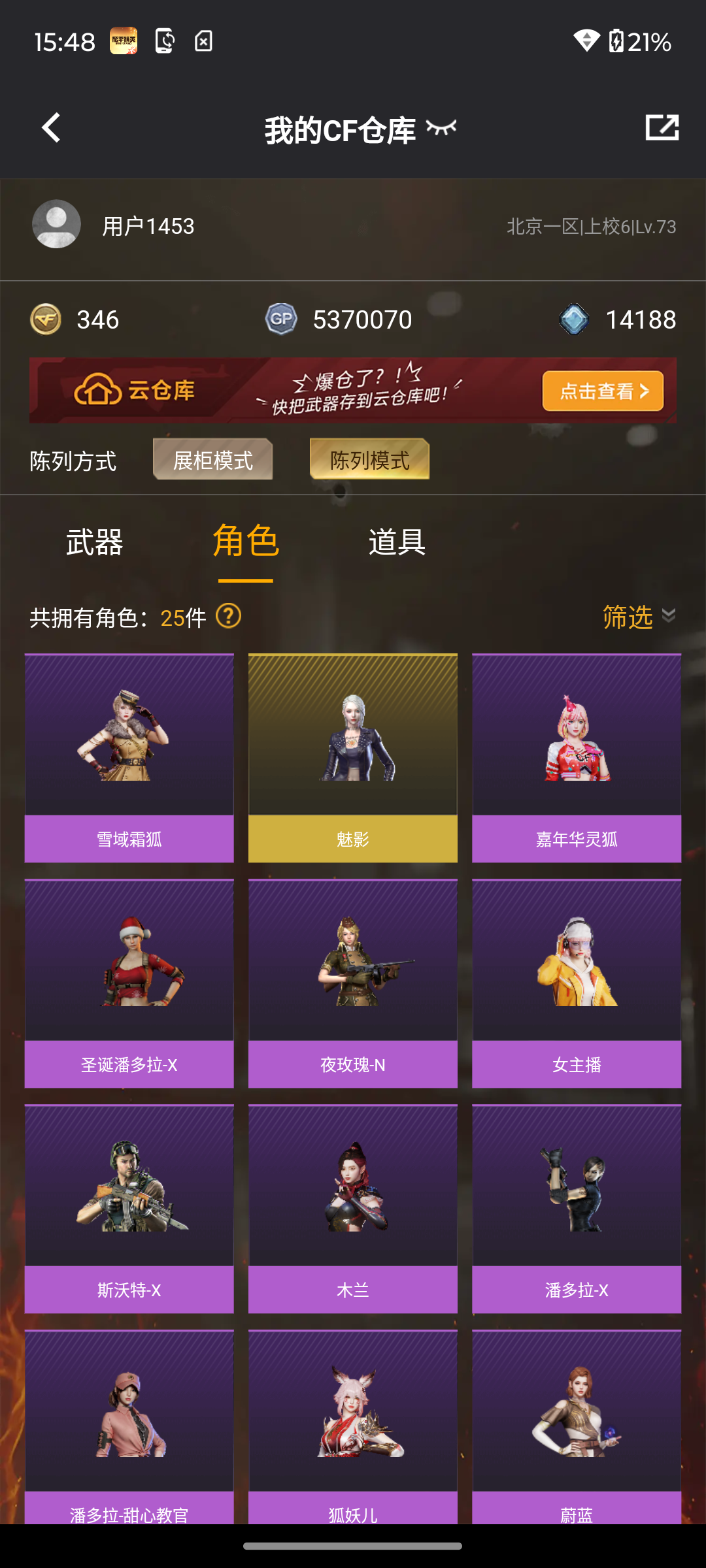Select 陈列模式 display mode
The image size is (706, 1568).
(x=369, y=460)
